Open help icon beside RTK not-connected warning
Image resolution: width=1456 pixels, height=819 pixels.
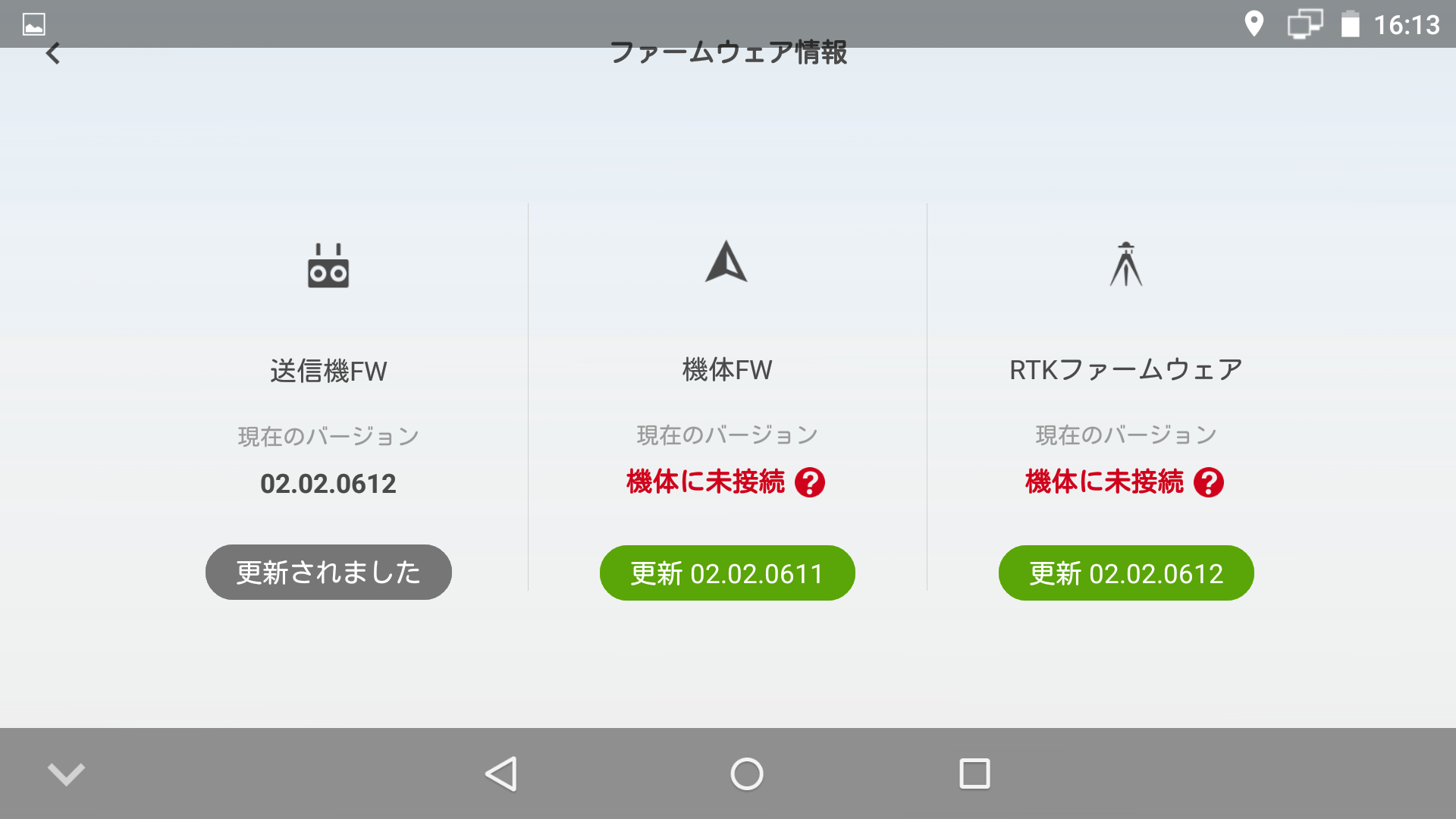pyautogui.click(x=1209, y=482)
